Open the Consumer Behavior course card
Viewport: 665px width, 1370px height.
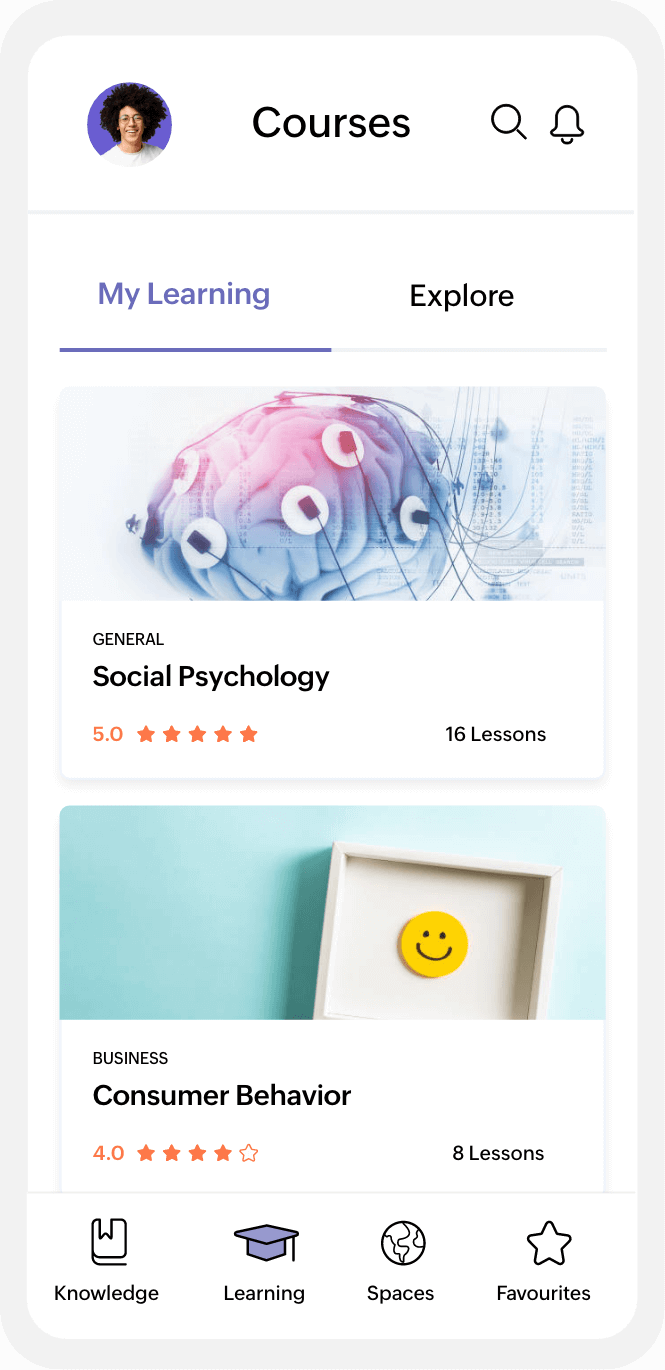coord(332,1000)
